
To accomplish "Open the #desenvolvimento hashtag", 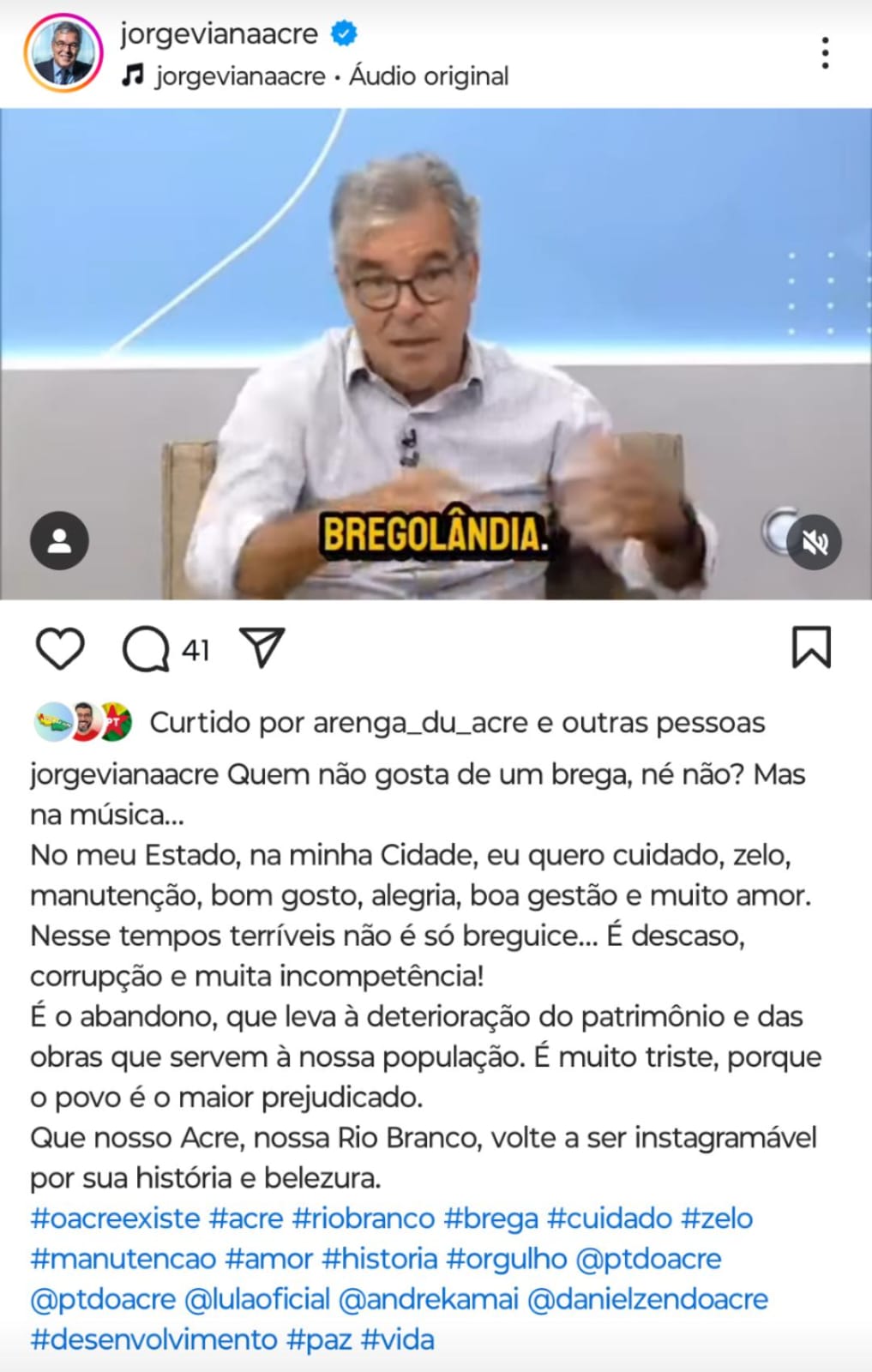I will pyautogui.click(x=154, y=1339).
